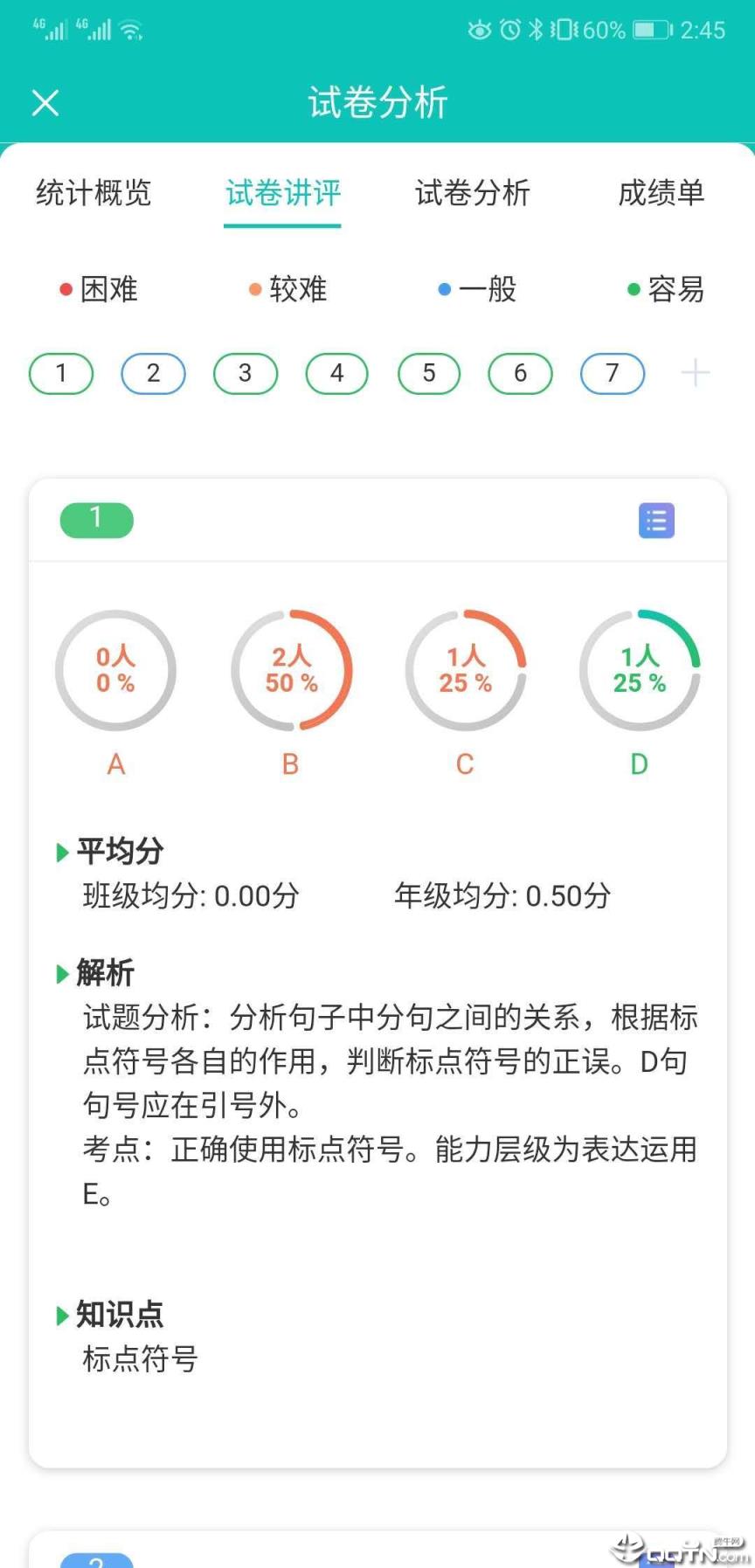Tap the alarm clock icon in the status bar
Viewport: 755px width, 1568px height.
pos(510,29)
